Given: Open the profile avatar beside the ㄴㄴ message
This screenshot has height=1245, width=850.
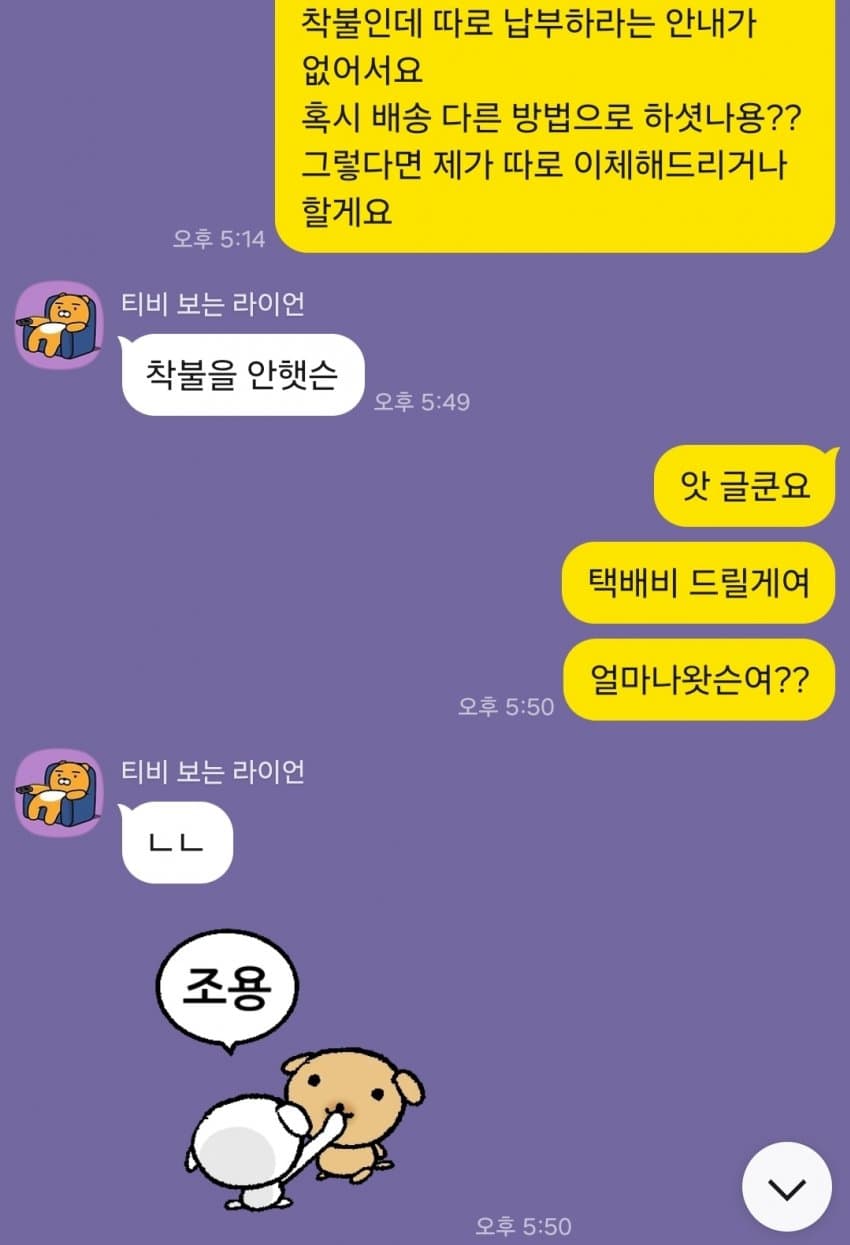Looking at the screenshot, I should pos(59,793).
